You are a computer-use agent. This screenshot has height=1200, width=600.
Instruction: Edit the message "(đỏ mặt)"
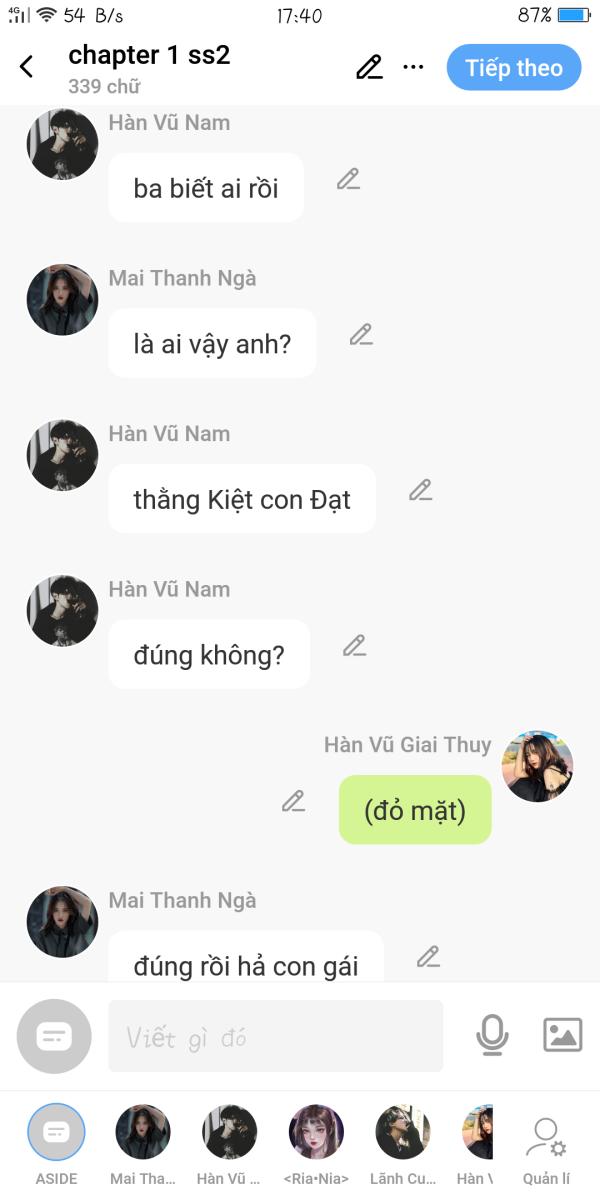click(x=293, y=801)
